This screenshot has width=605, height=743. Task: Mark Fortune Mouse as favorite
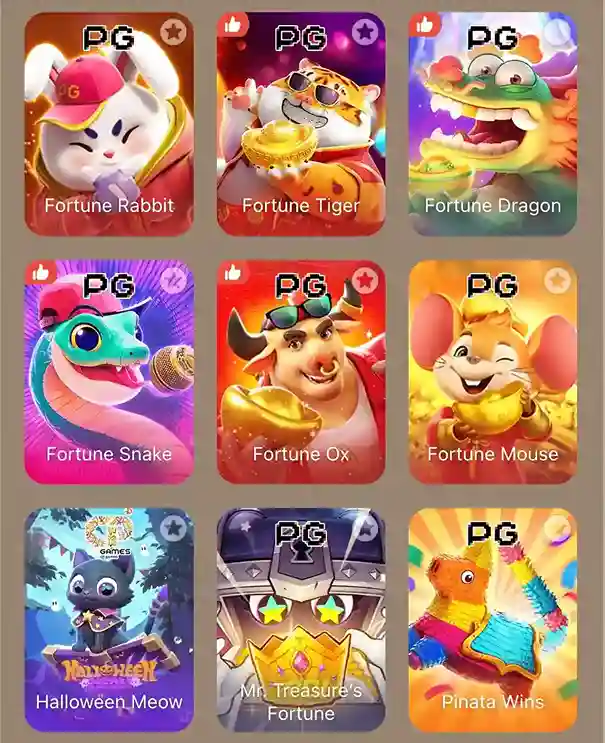click(x=558, y=280)
